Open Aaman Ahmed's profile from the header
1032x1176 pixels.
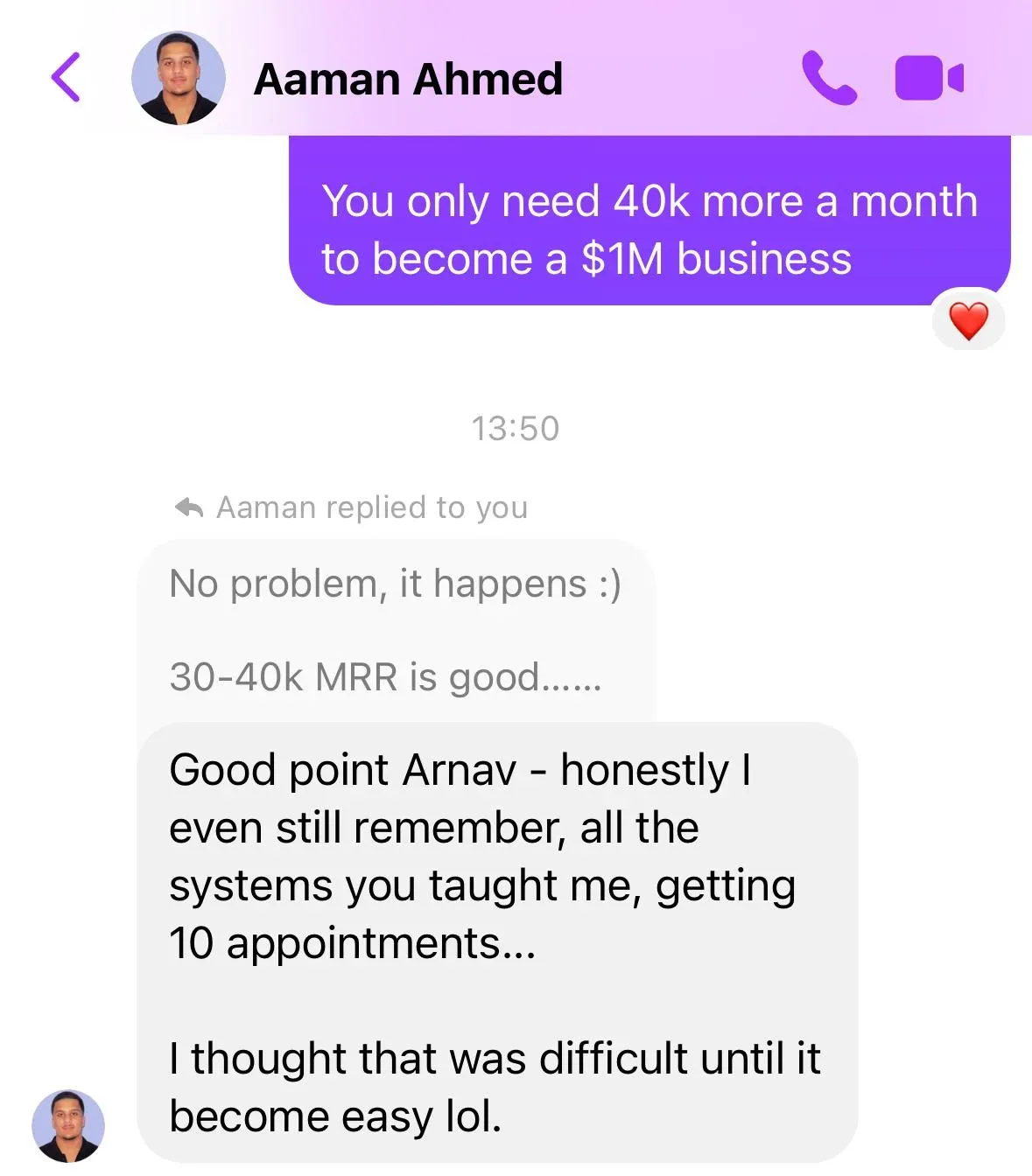[x=407, y=79]
